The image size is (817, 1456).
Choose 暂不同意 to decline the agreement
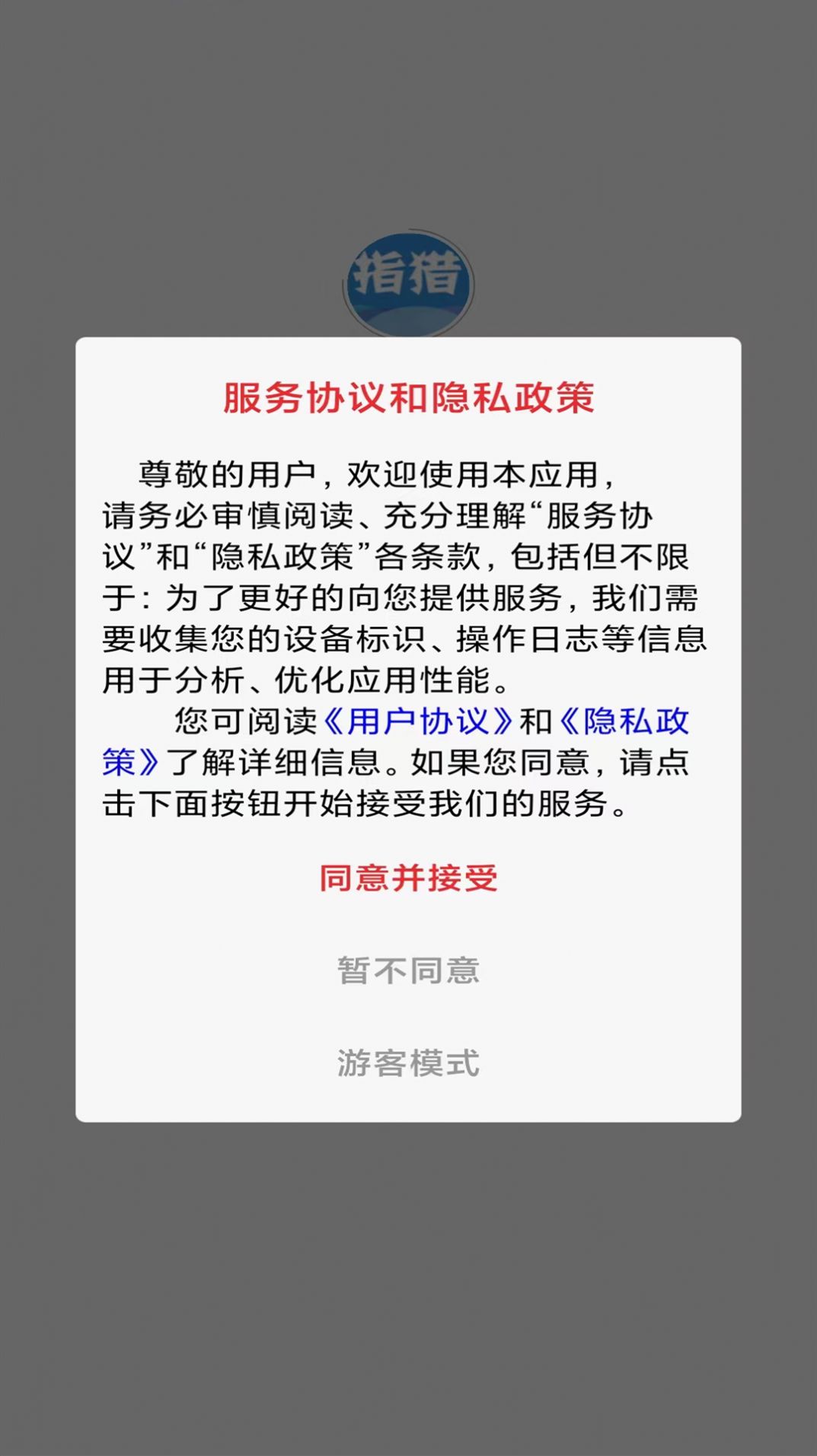pos(409,971)
